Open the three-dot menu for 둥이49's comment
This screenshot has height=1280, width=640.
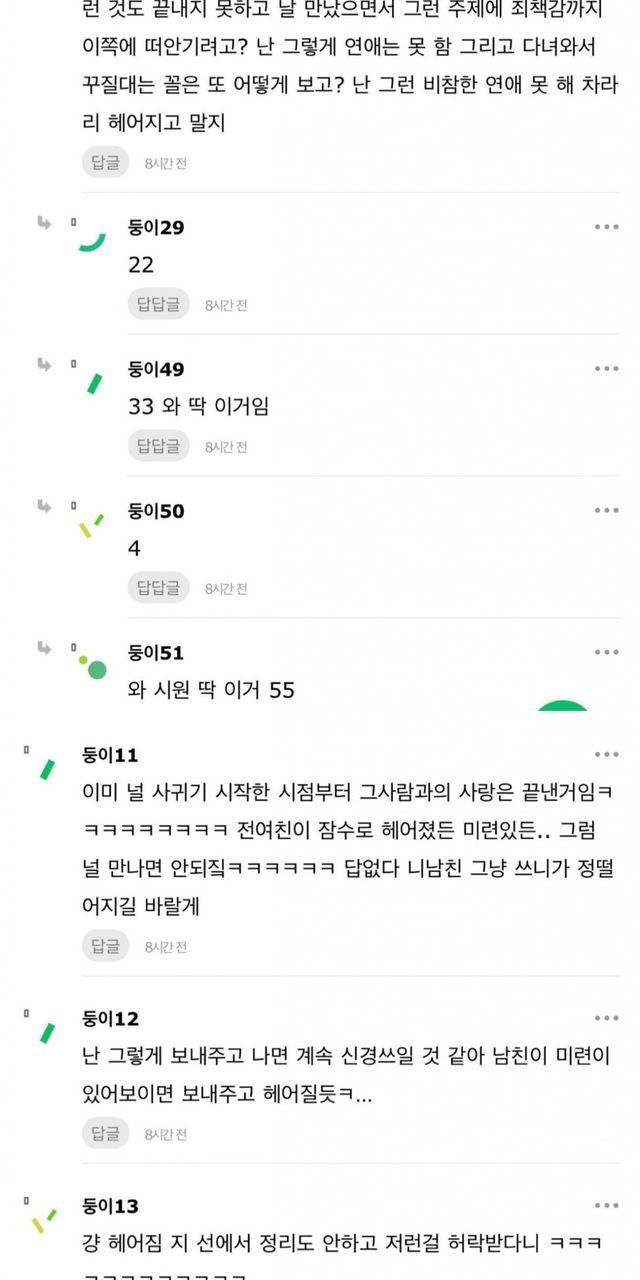606,369
